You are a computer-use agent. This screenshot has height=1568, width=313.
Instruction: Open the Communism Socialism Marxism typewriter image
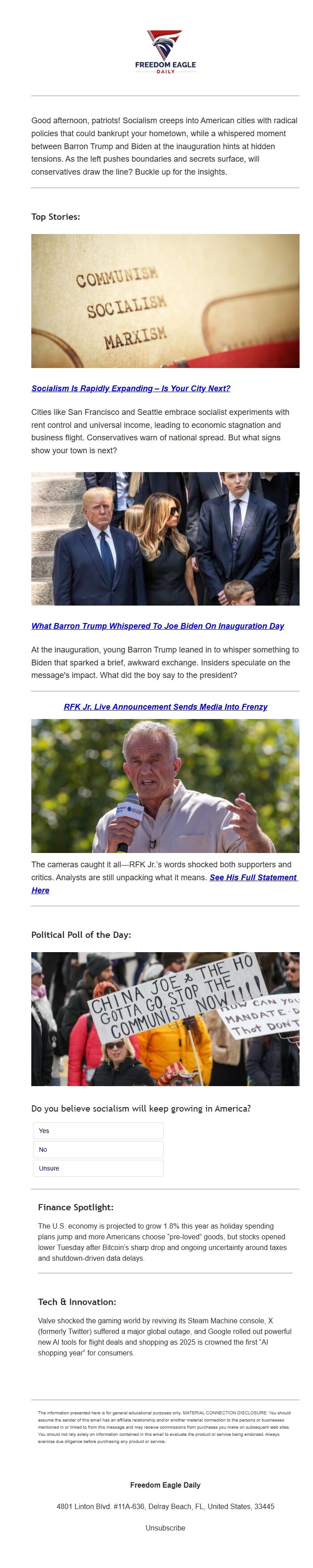point(165,301)
